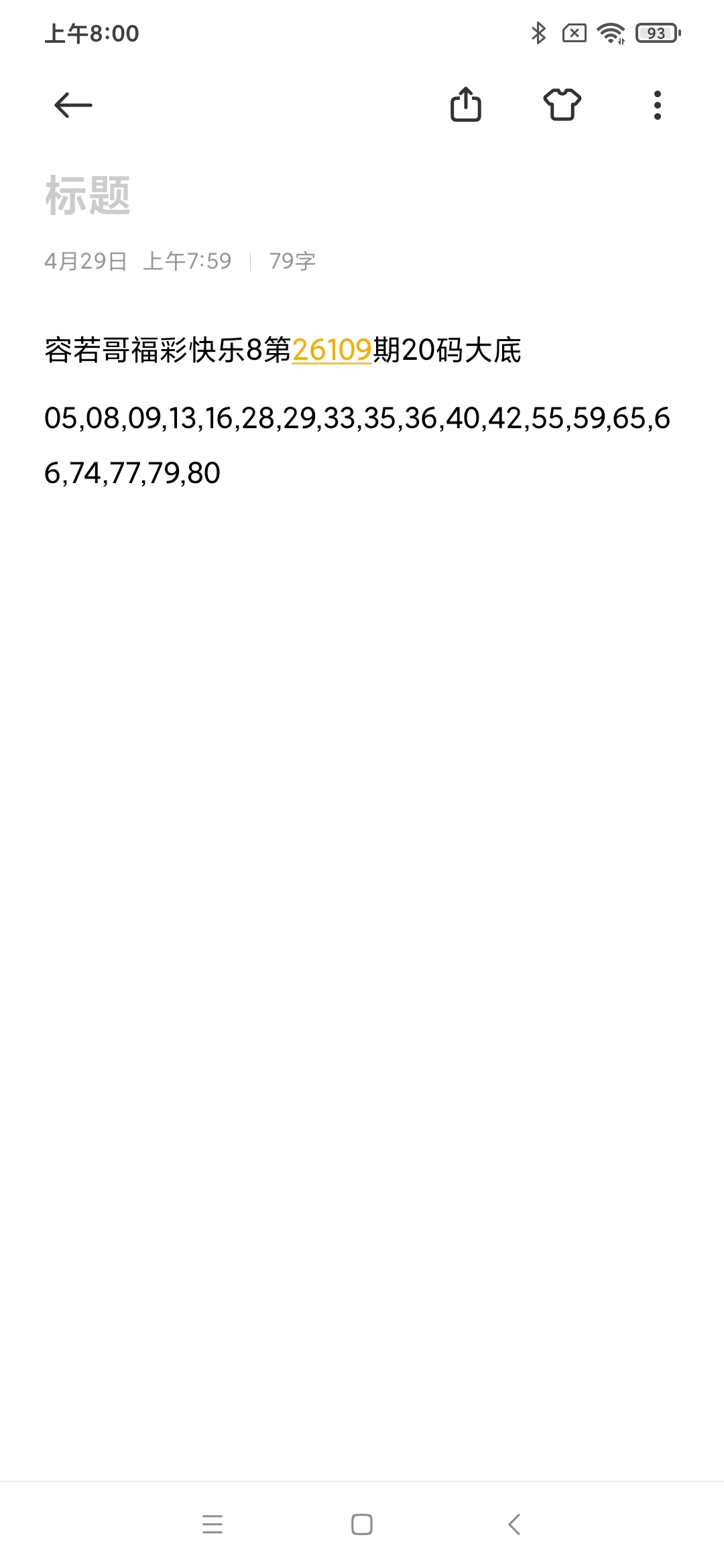Open recent apps from navigation bar
The height and width of the screenshot is (1568, 724).
pyautogui.click(x=213, y=1524)
